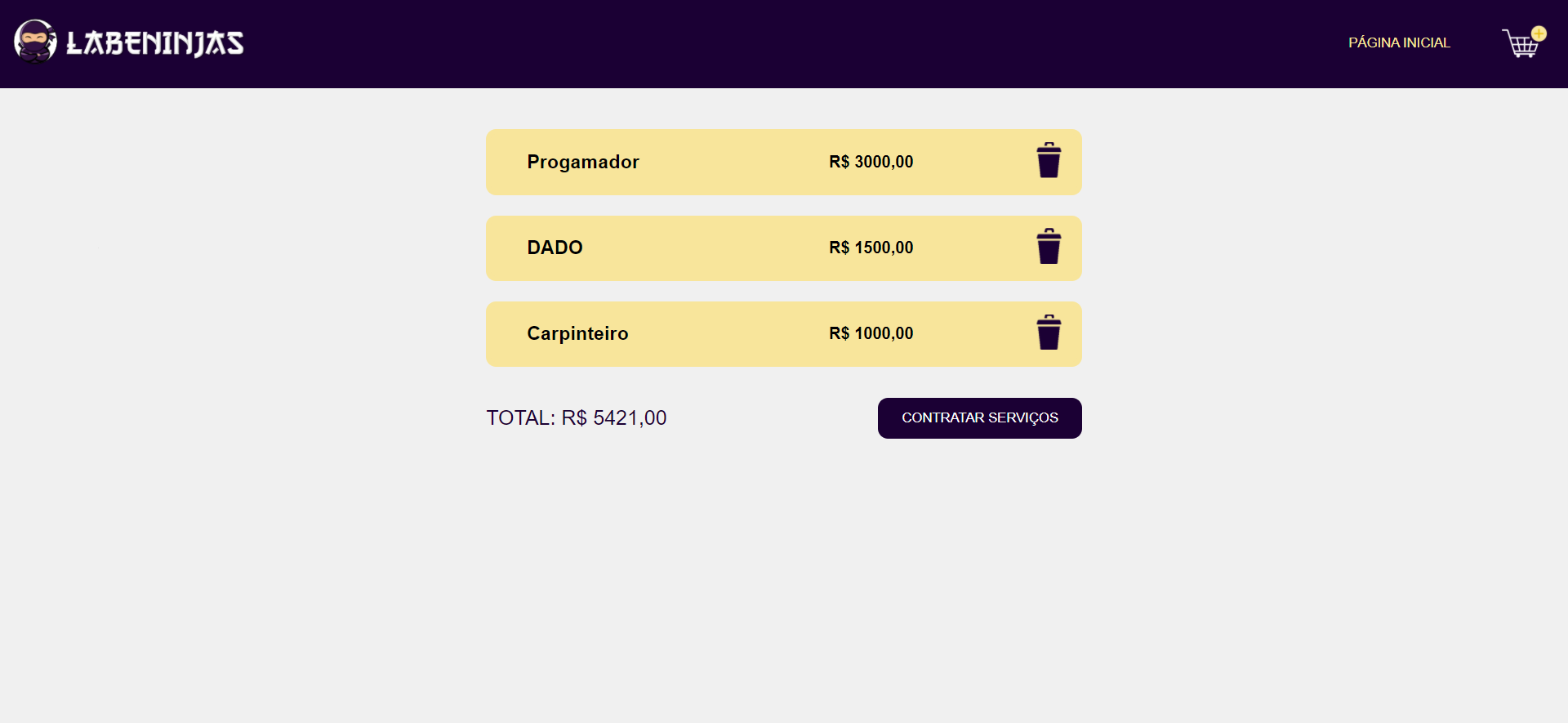Go to Página Inicial
Image resolution: width=1568 pixels, height=723 pixels.
click(x=1399, y=42)
